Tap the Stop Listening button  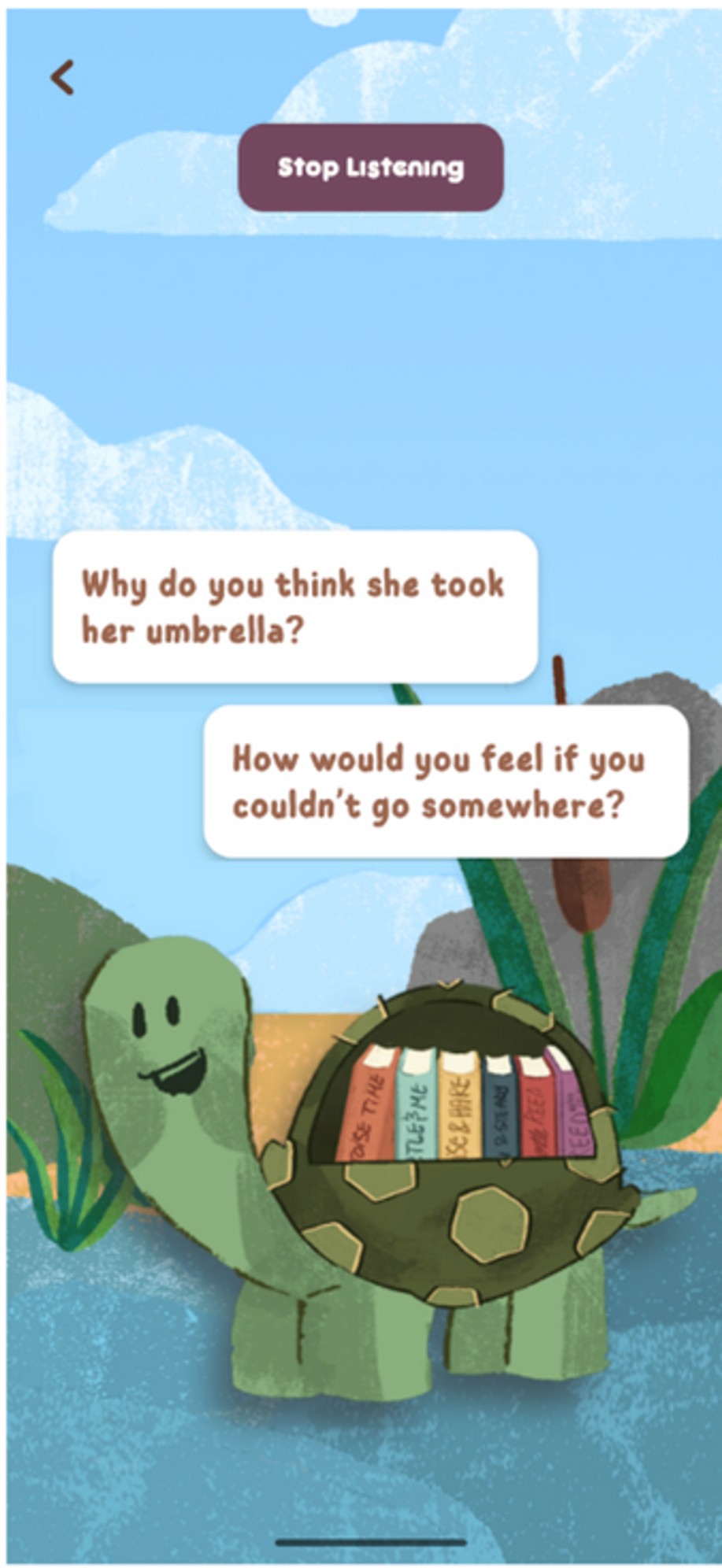[371, 168]
